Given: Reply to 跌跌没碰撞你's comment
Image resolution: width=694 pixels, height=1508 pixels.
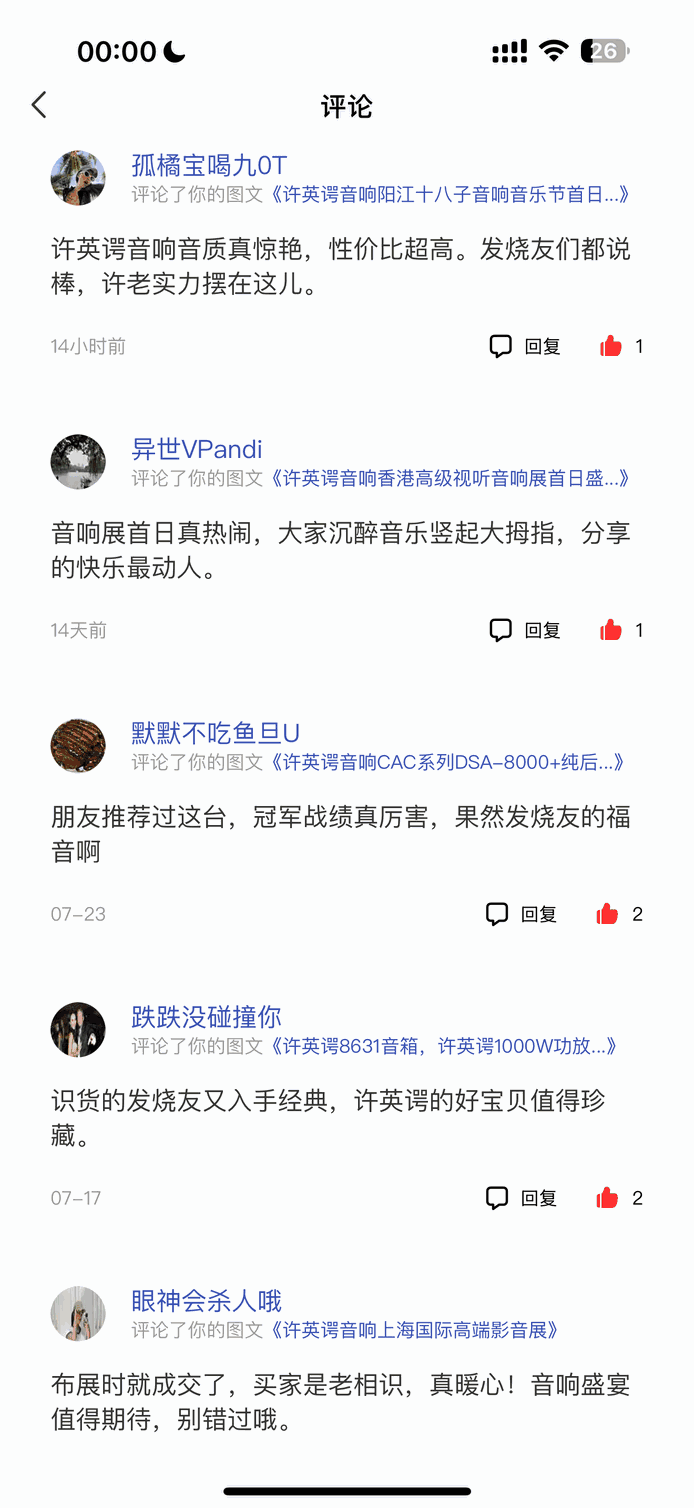Looking at the screenshot, I should (521, 1199).
